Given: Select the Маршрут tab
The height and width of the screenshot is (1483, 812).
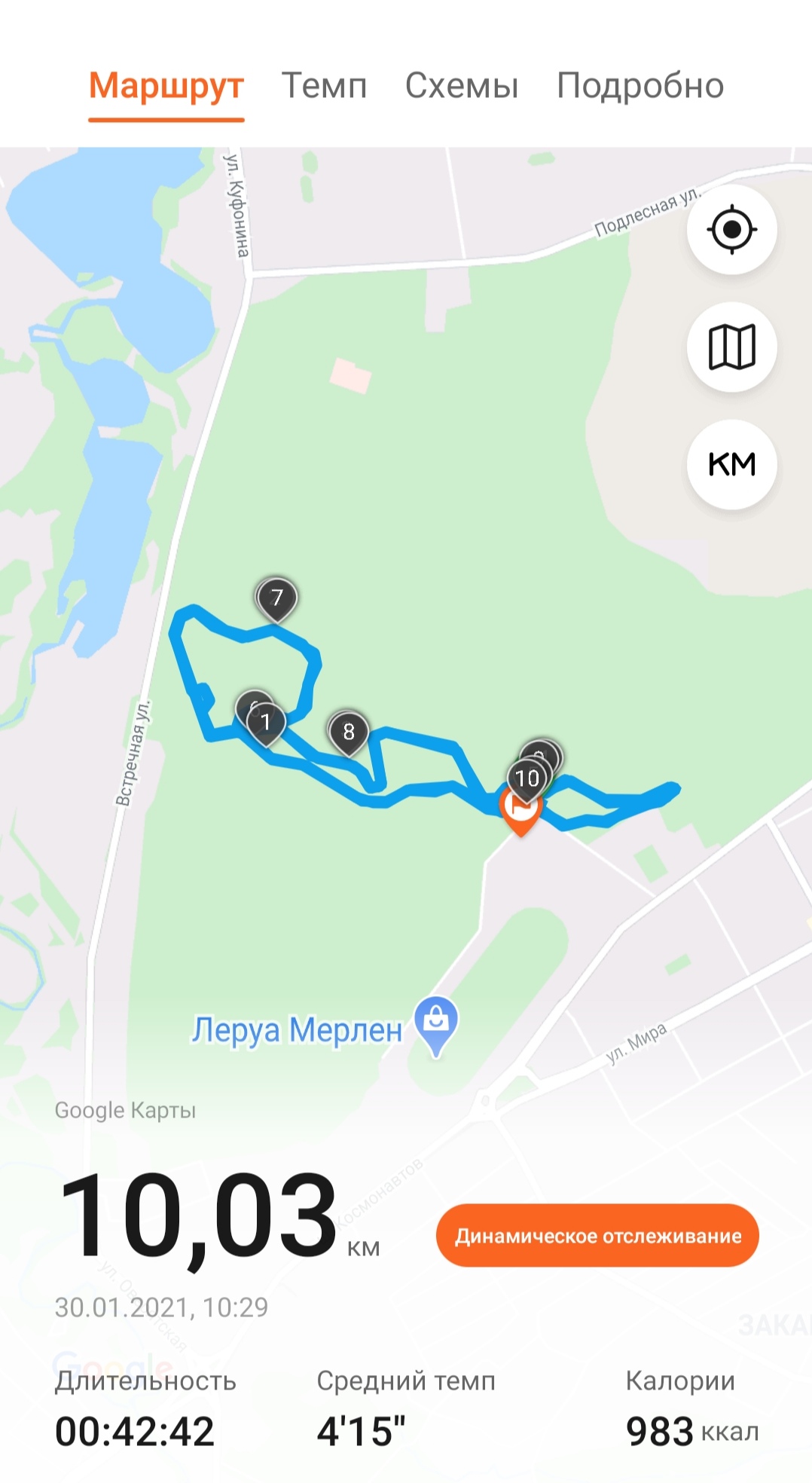Looking at the screenshot, I should pos(166,86).
